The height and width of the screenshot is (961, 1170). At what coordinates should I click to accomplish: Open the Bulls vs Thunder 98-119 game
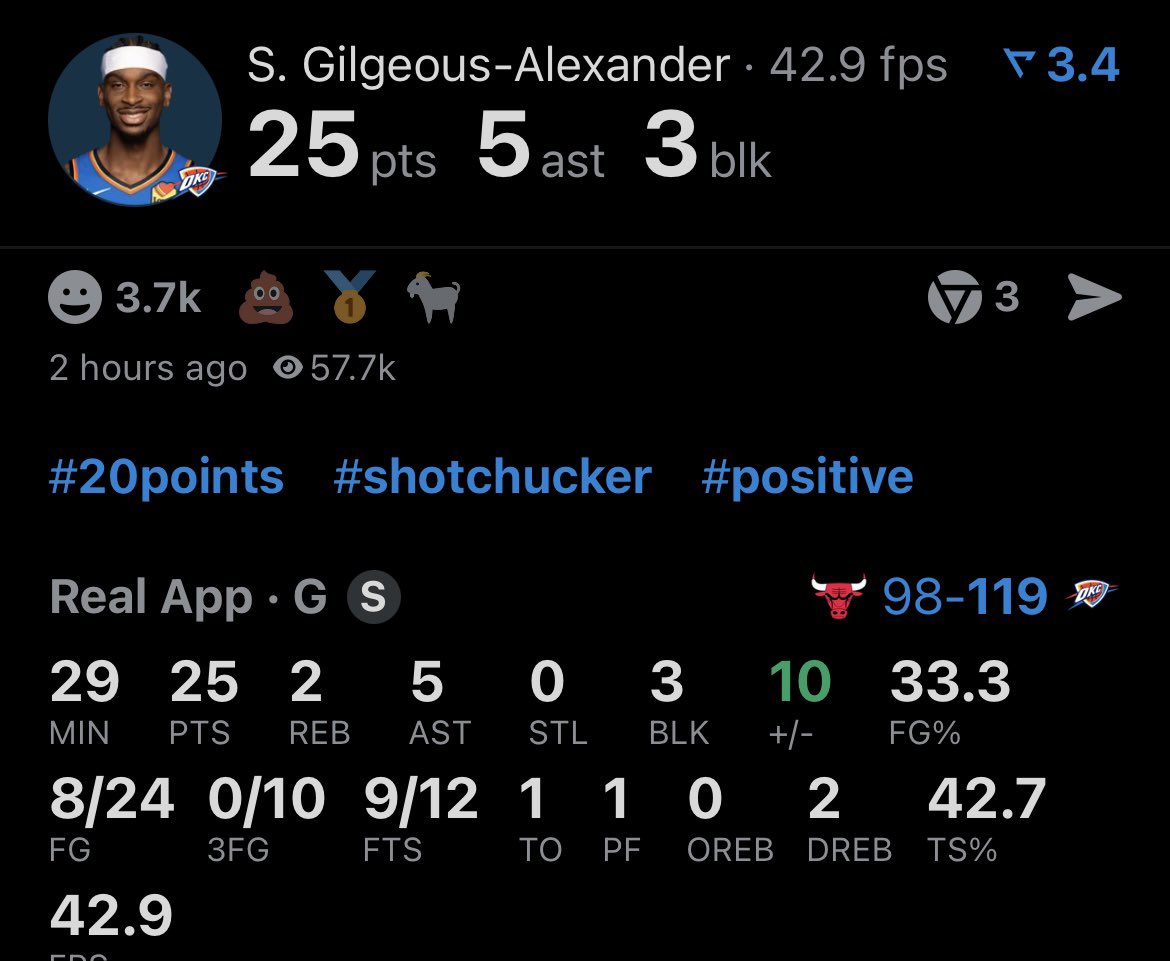coord(964,597)
